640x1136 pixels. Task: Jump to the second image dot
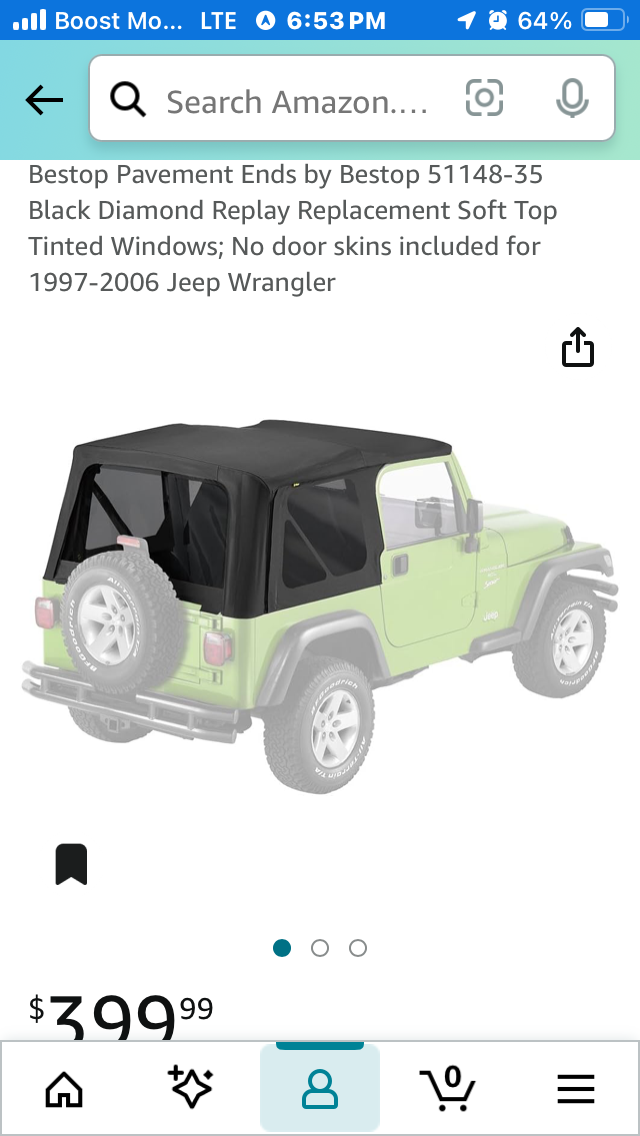click(320, 948)
